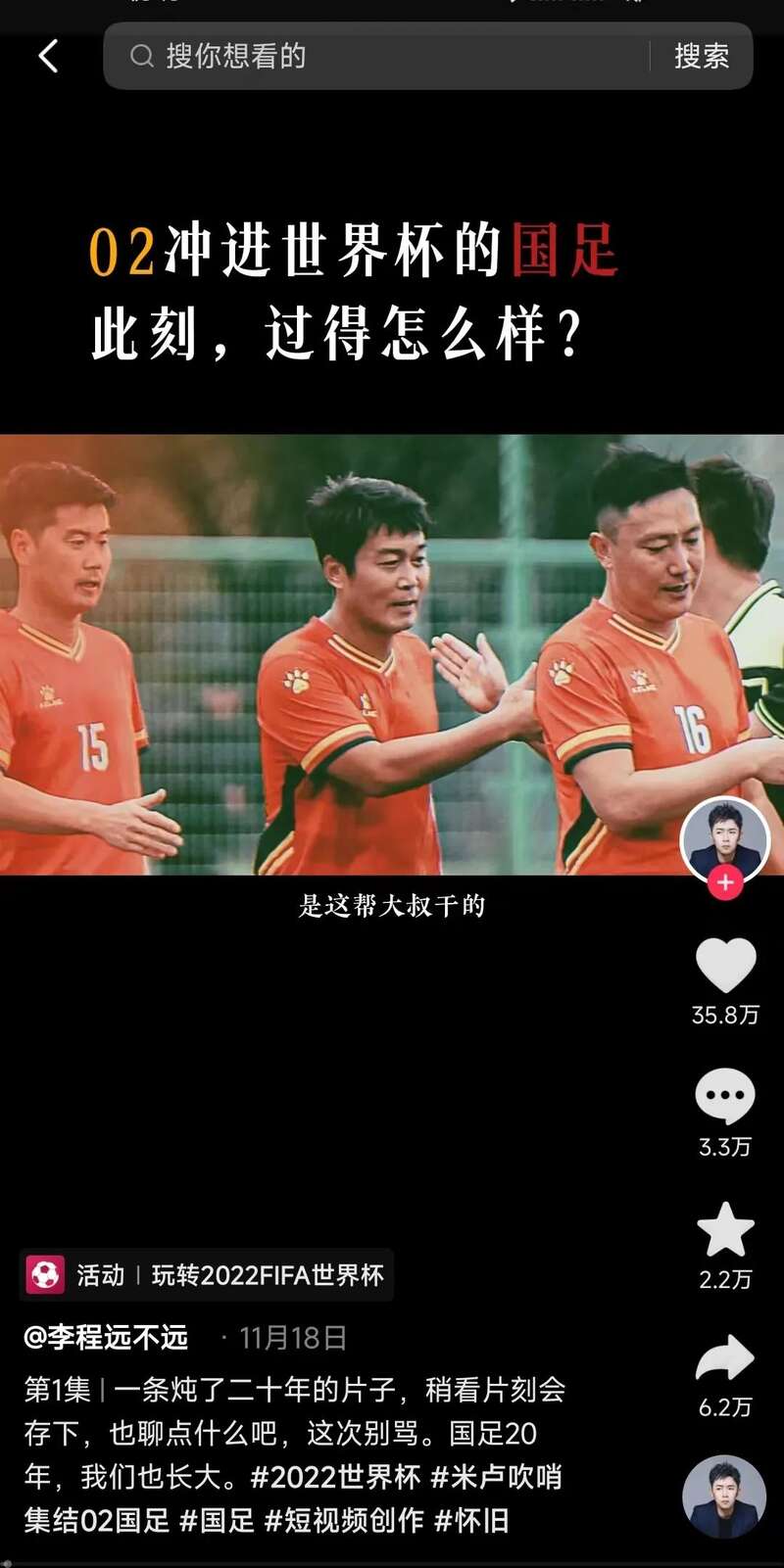Go back with the top-left arrow

[48, 56]
